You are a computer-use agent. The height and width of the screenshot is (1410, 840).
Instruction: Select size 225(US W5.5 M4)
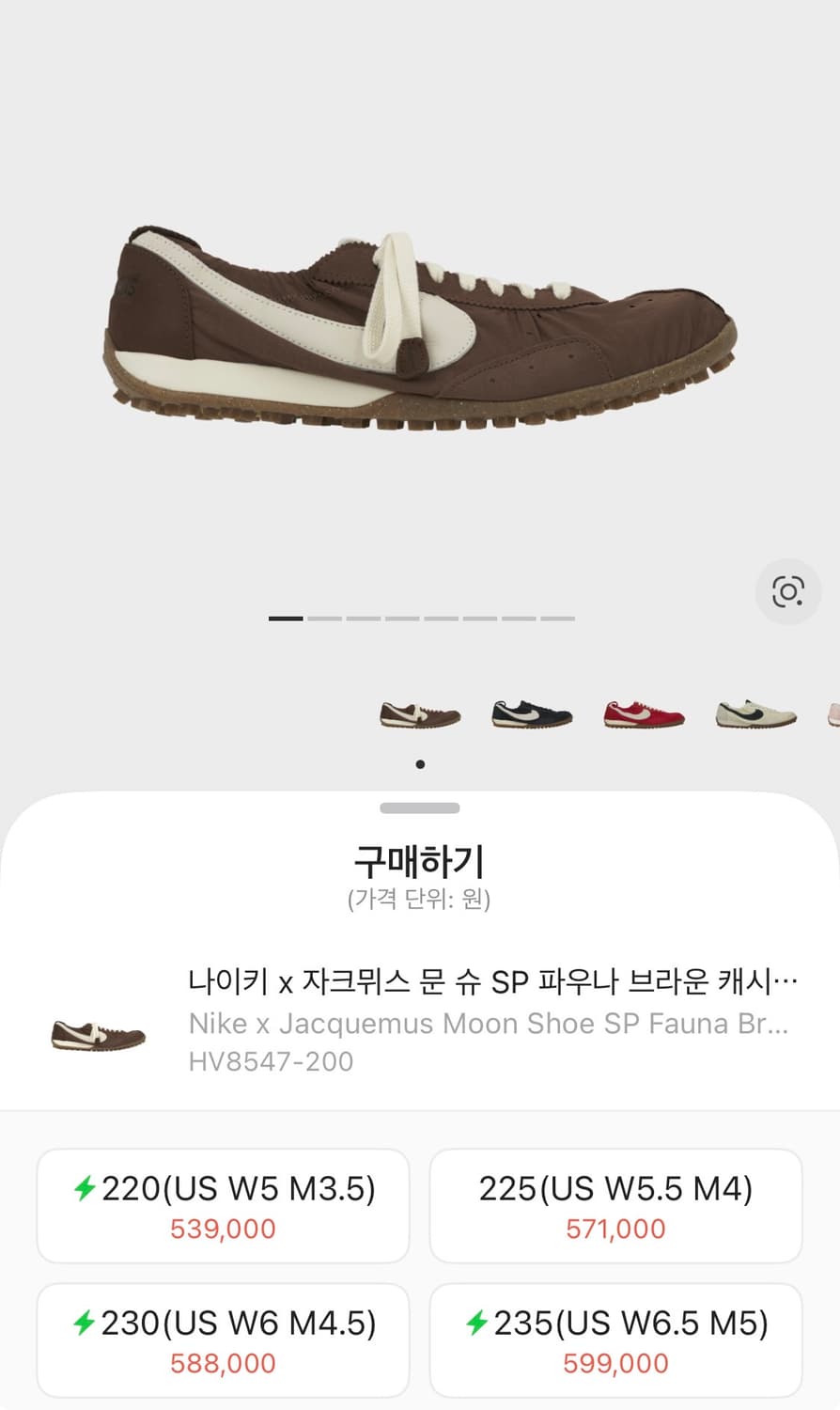(x=616, y=1206)
